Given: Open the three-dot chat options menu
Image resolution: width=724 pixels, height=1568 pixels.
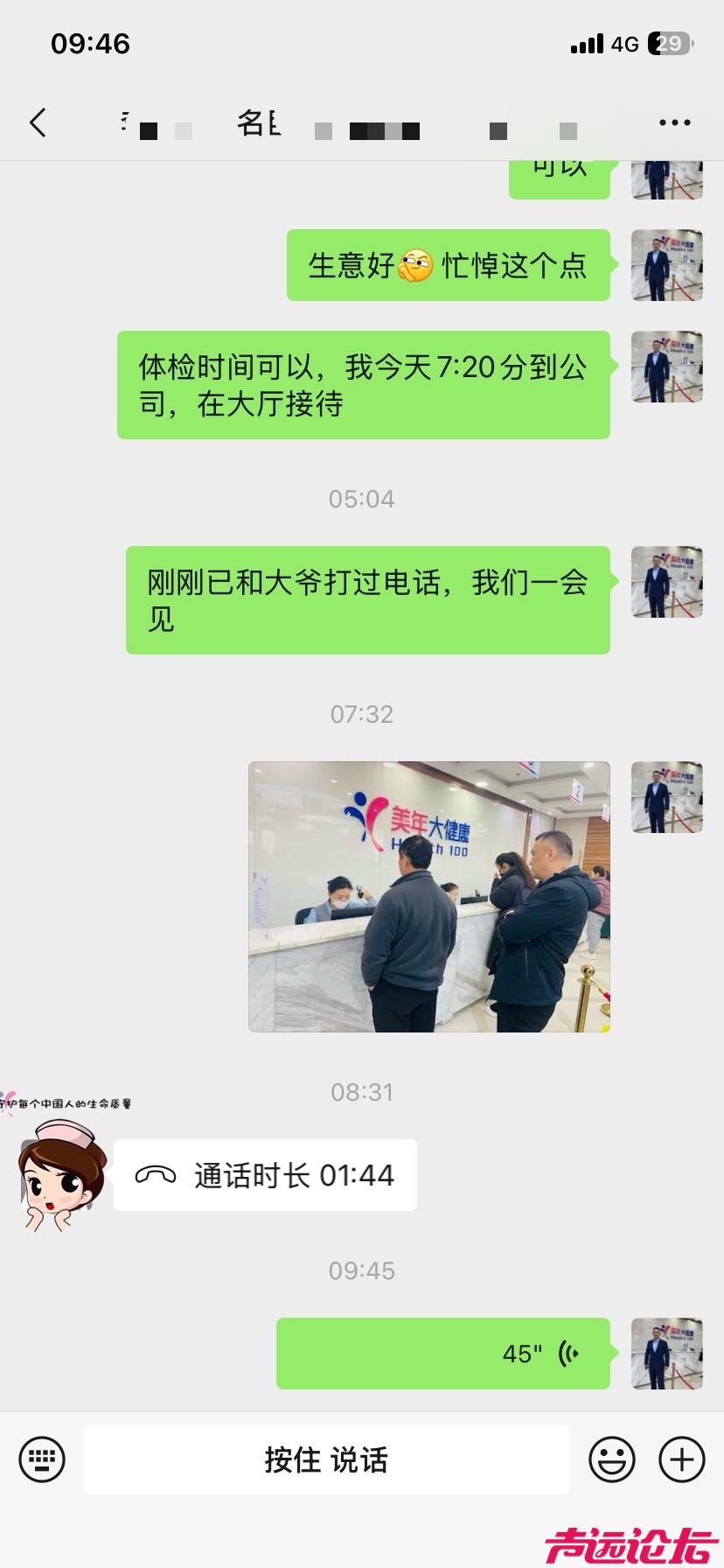Looking at the screenshot, I should tap(674, 123).
